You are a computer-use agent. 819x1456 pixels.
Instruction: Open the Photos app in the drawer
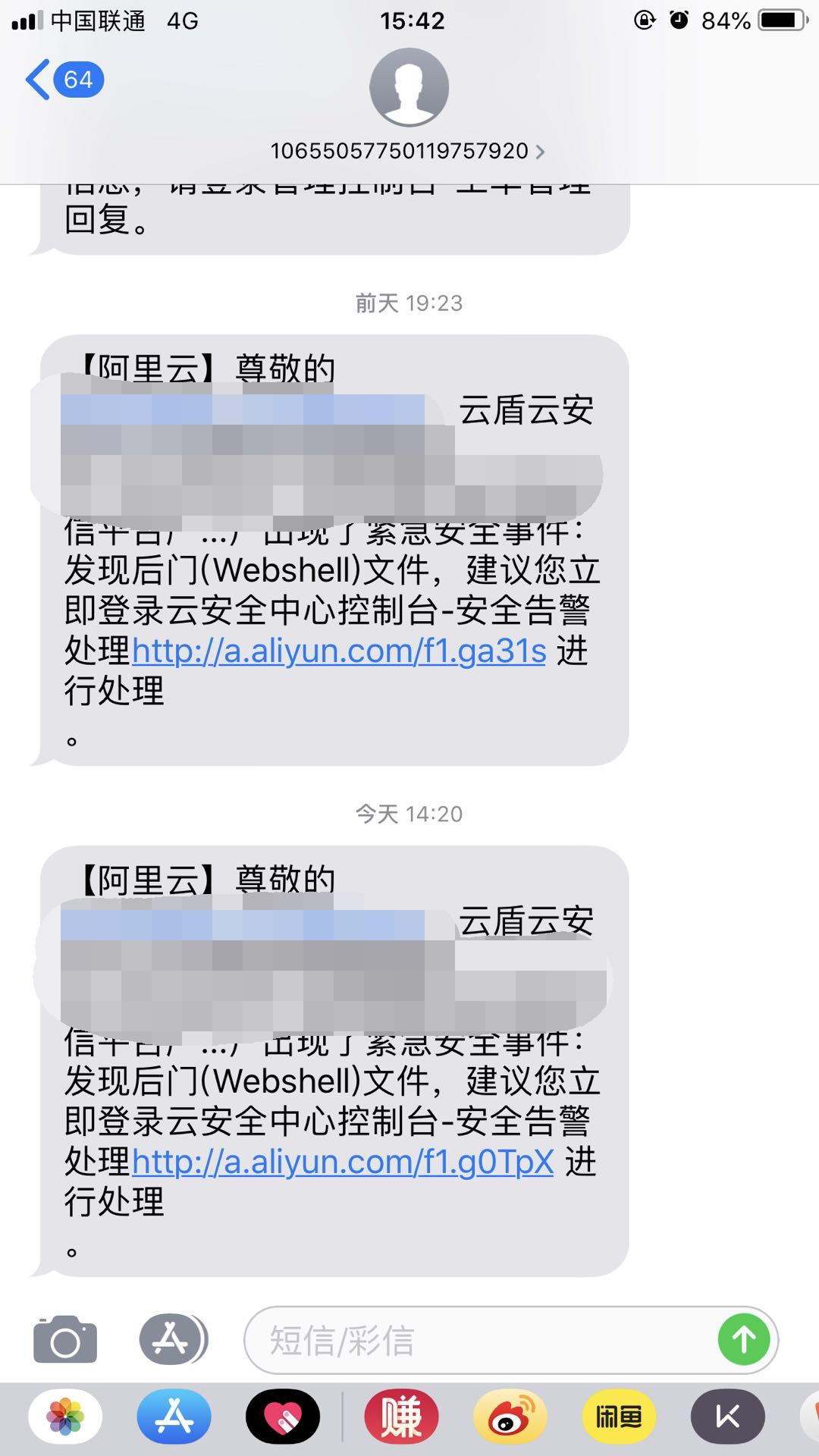(x=65, y=1417)
